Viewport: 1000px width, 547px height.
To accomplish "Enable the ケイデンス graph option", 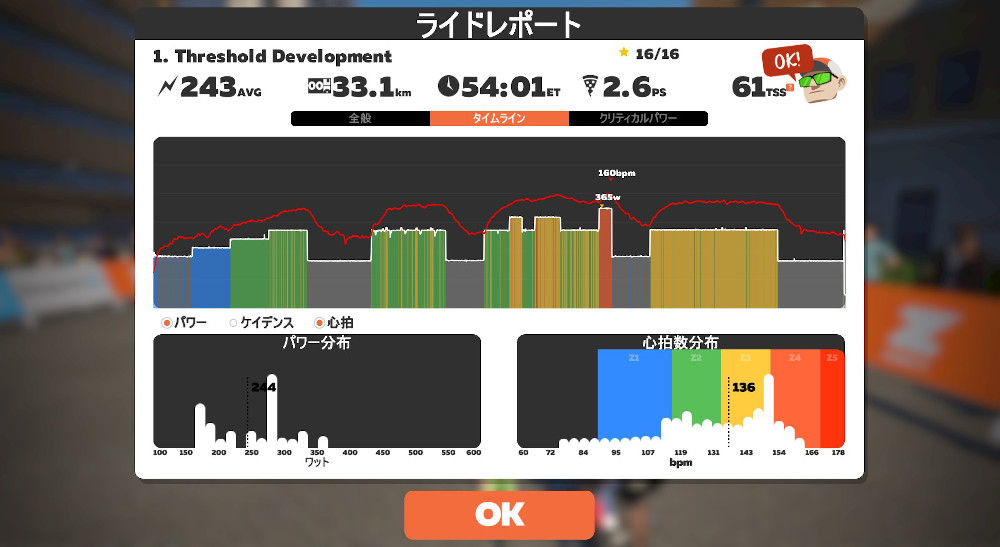I will [234, 323].
